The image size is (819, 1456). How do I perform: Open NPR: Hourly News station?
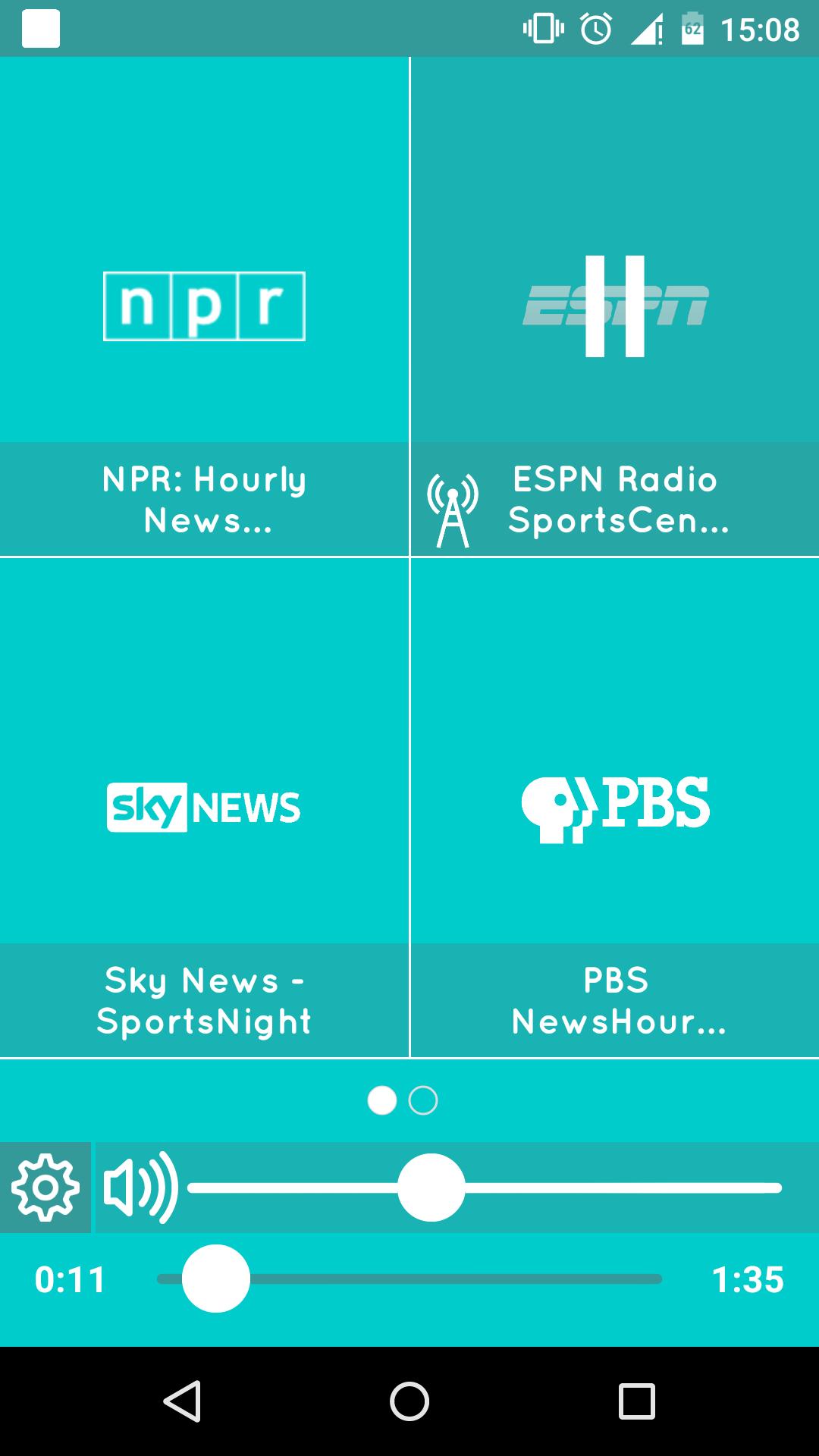coord(203,498)
